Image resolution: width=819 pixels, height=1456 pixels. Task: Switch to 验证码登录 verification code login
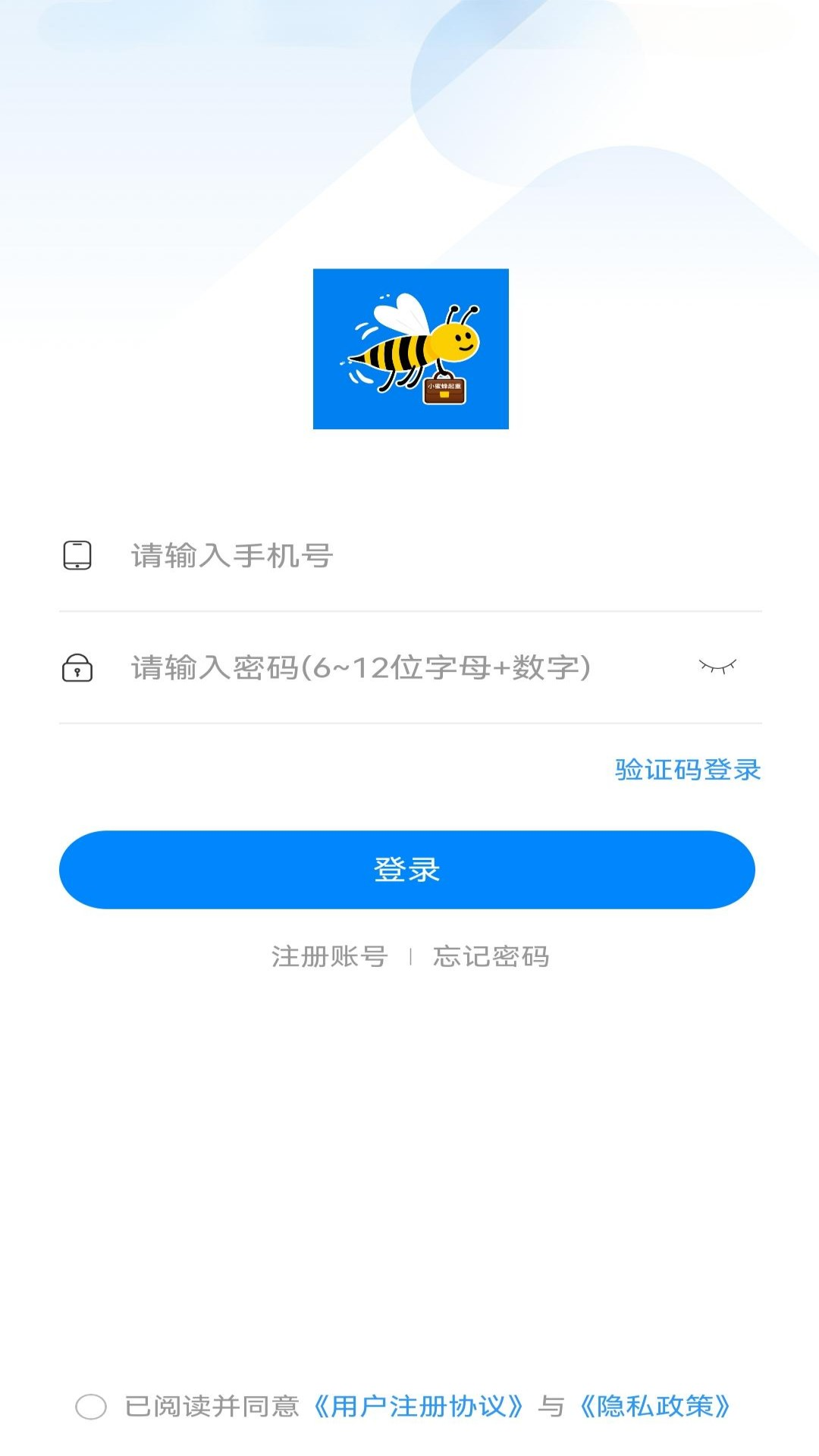(687, 770)
